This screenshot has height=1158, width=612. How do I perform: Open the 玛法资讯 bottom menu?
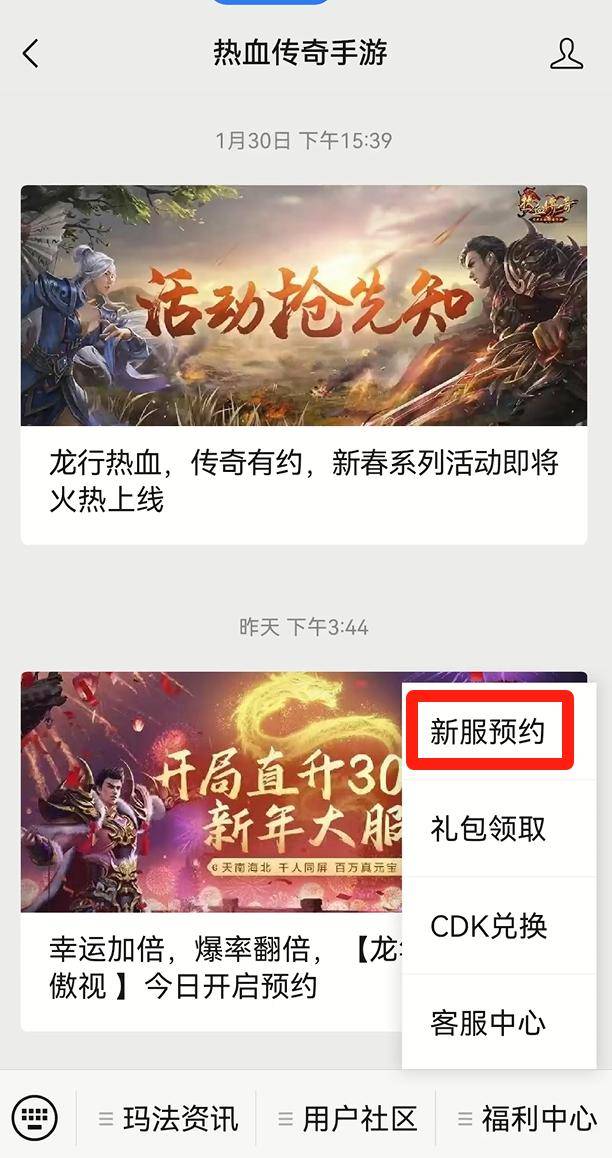(x=168, y=1118)
